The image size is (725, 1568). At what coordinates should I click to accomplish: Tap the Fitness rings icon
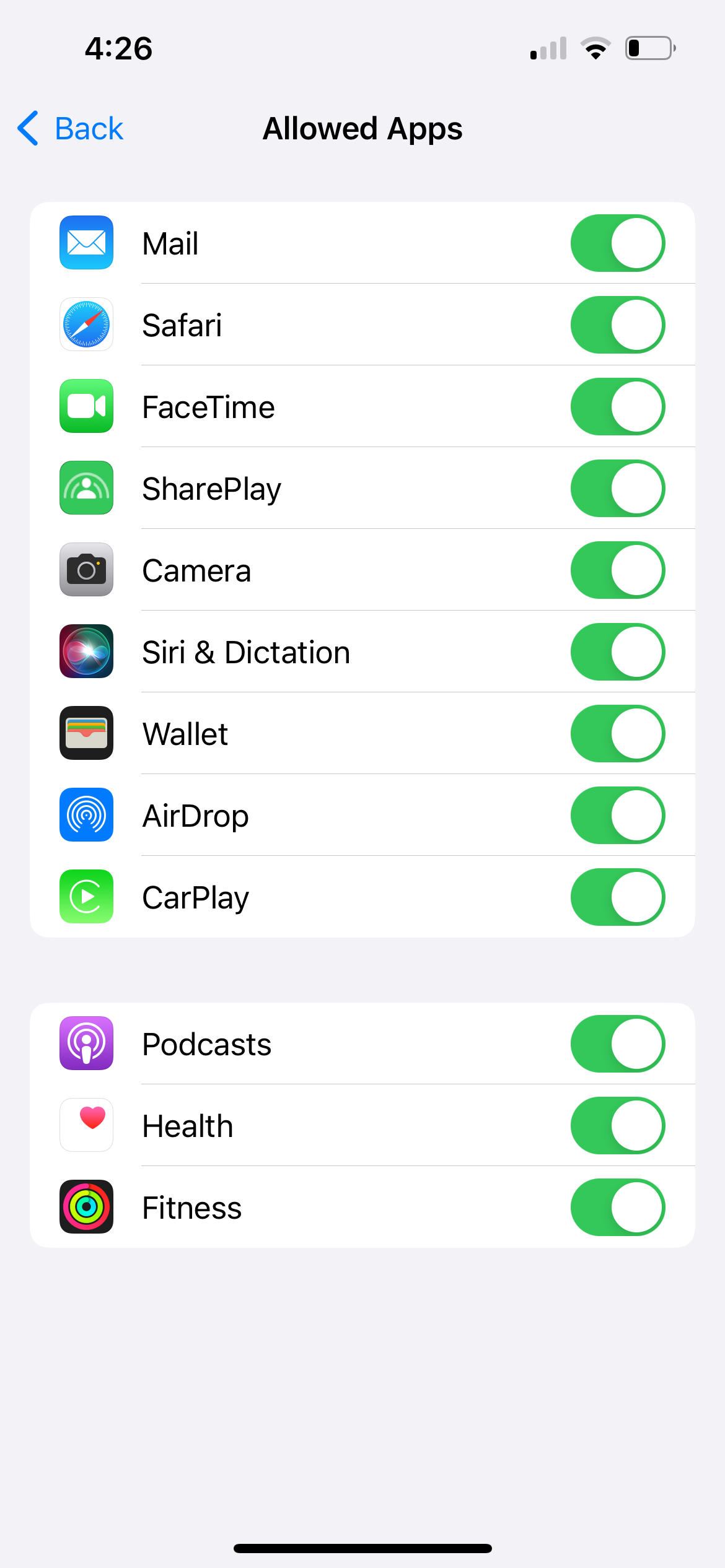coord(86,1206)
